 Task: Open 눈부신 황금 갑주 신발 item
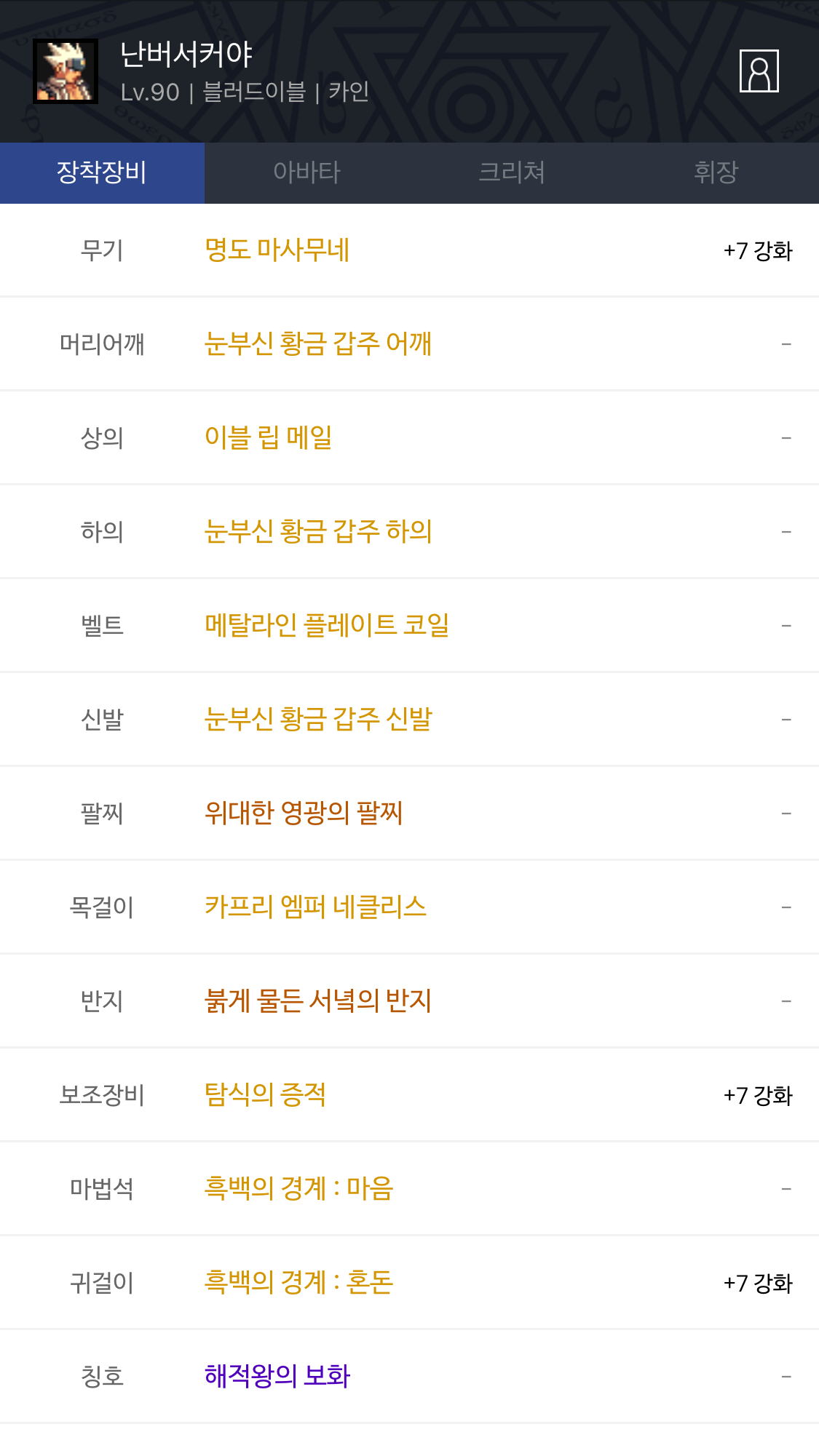click(x=318, y=720)
